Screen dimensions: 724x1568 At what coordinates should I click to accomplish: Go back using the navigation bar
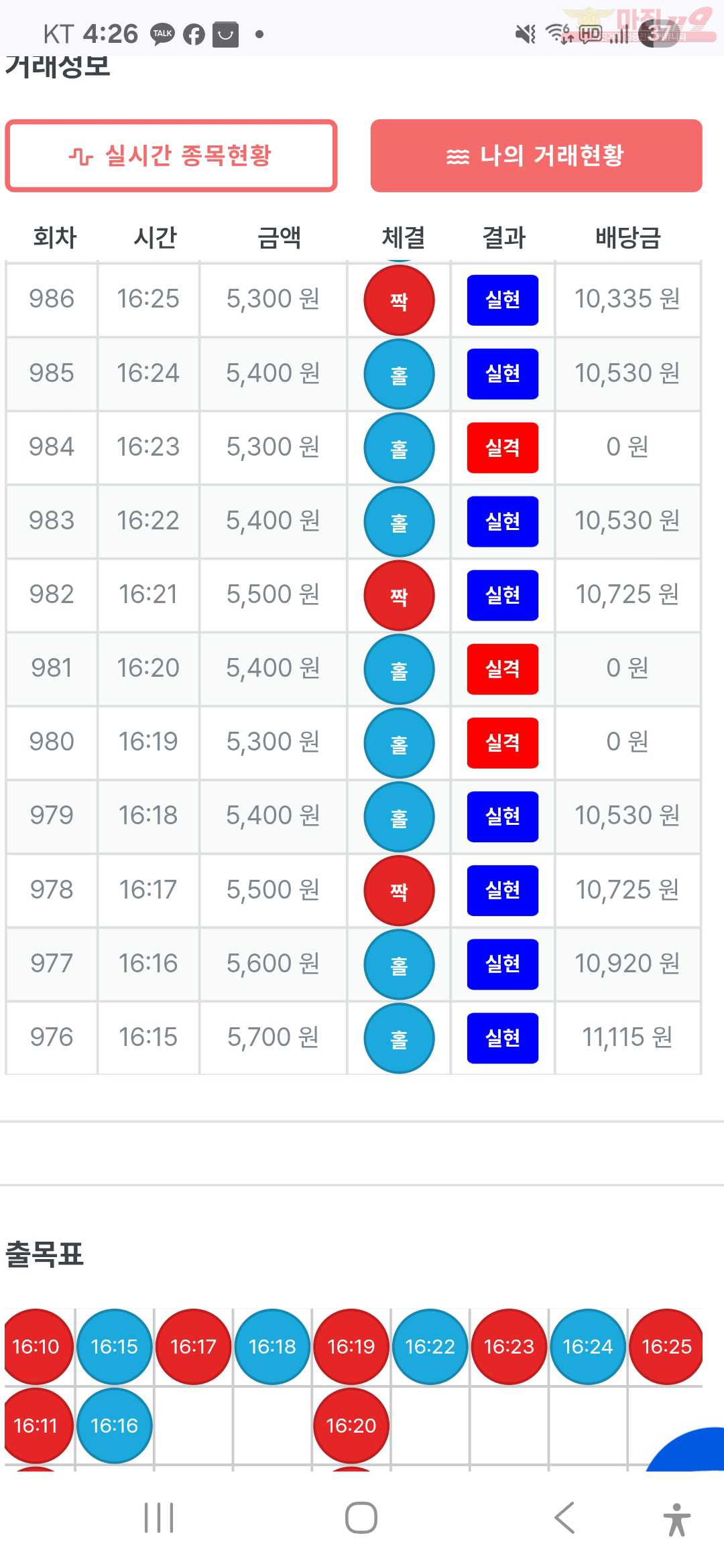click(564, 1518)
